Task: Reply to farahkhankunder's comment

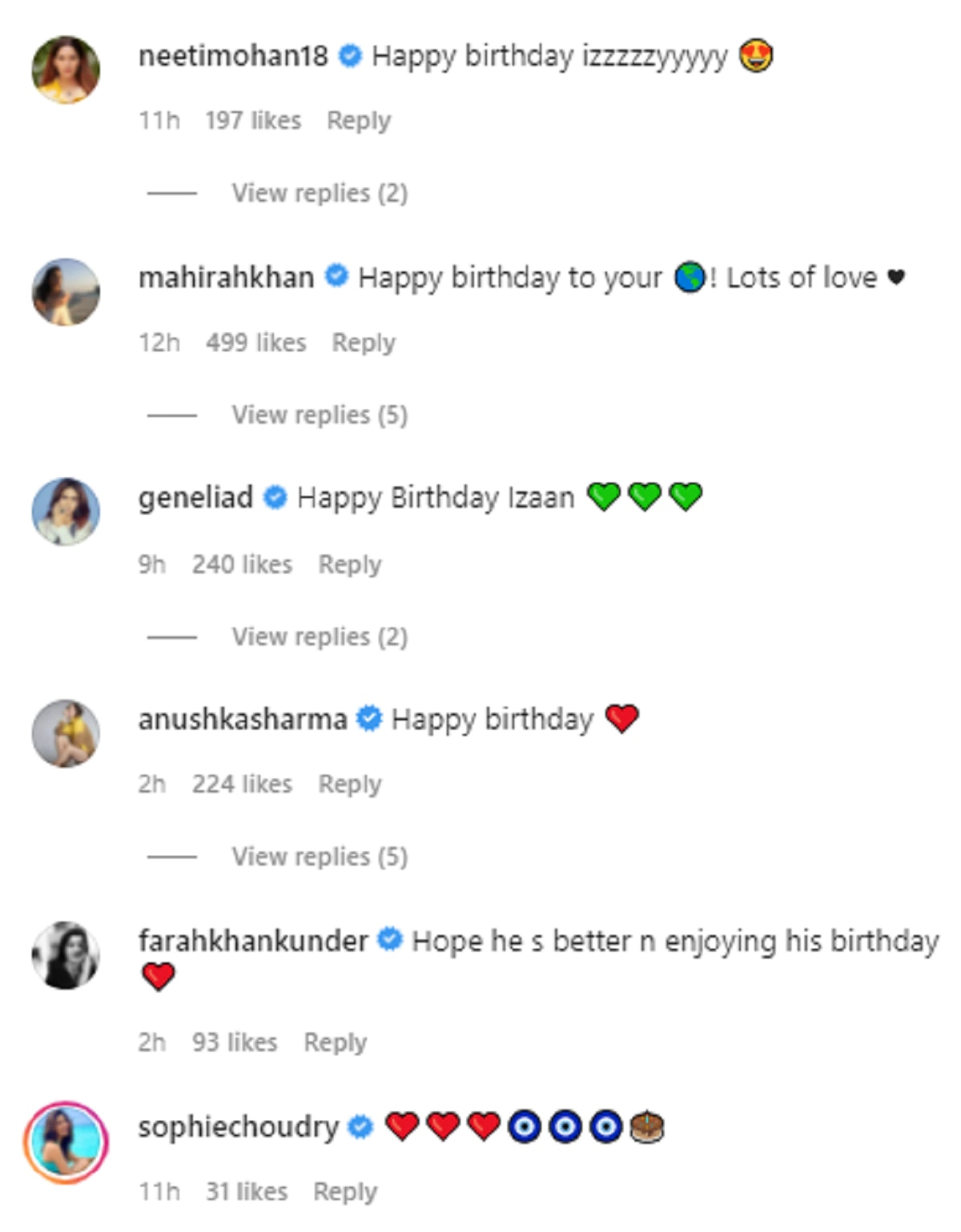Action: click(335, 1042)
